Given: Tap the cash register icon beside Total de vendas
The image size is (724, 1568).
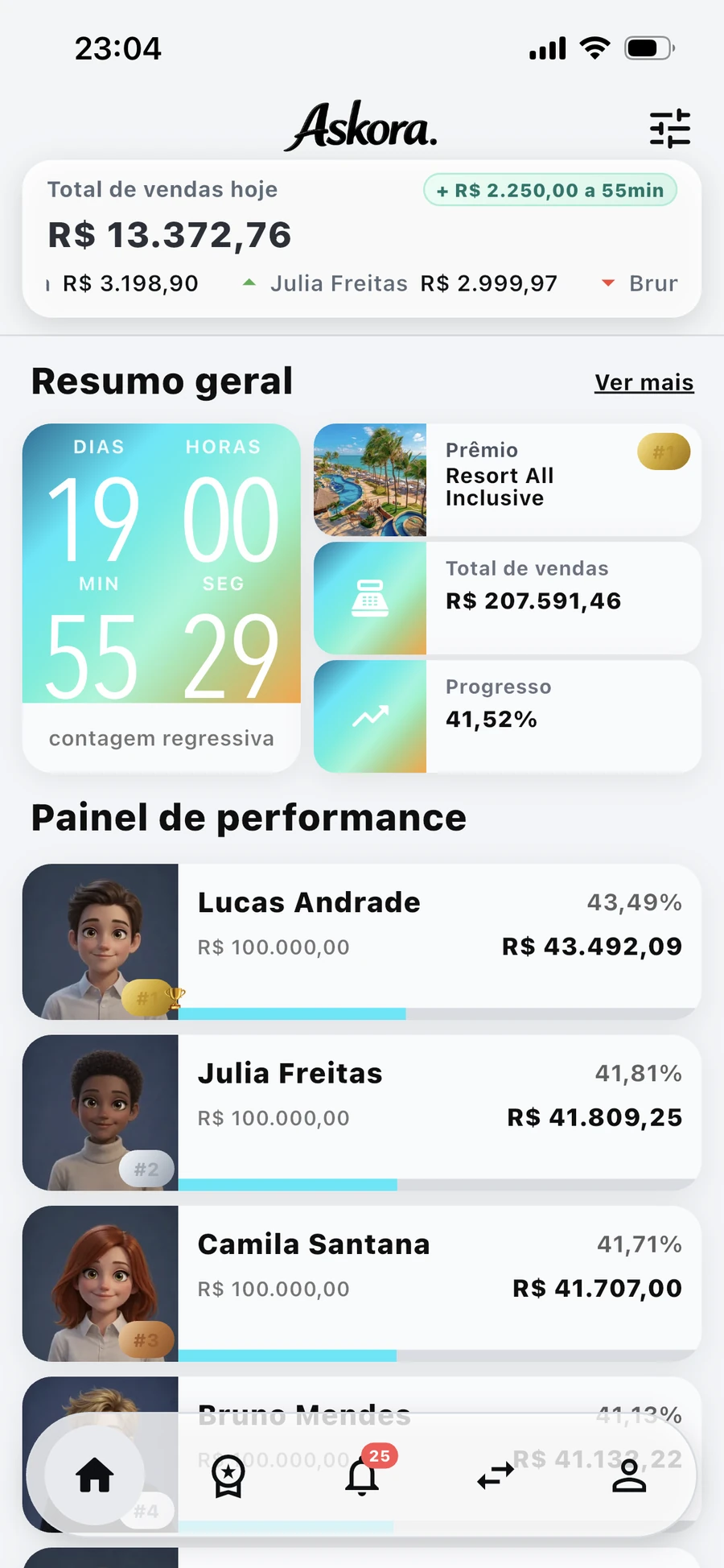Looking at the screenshot, I should tap(369, 599).
